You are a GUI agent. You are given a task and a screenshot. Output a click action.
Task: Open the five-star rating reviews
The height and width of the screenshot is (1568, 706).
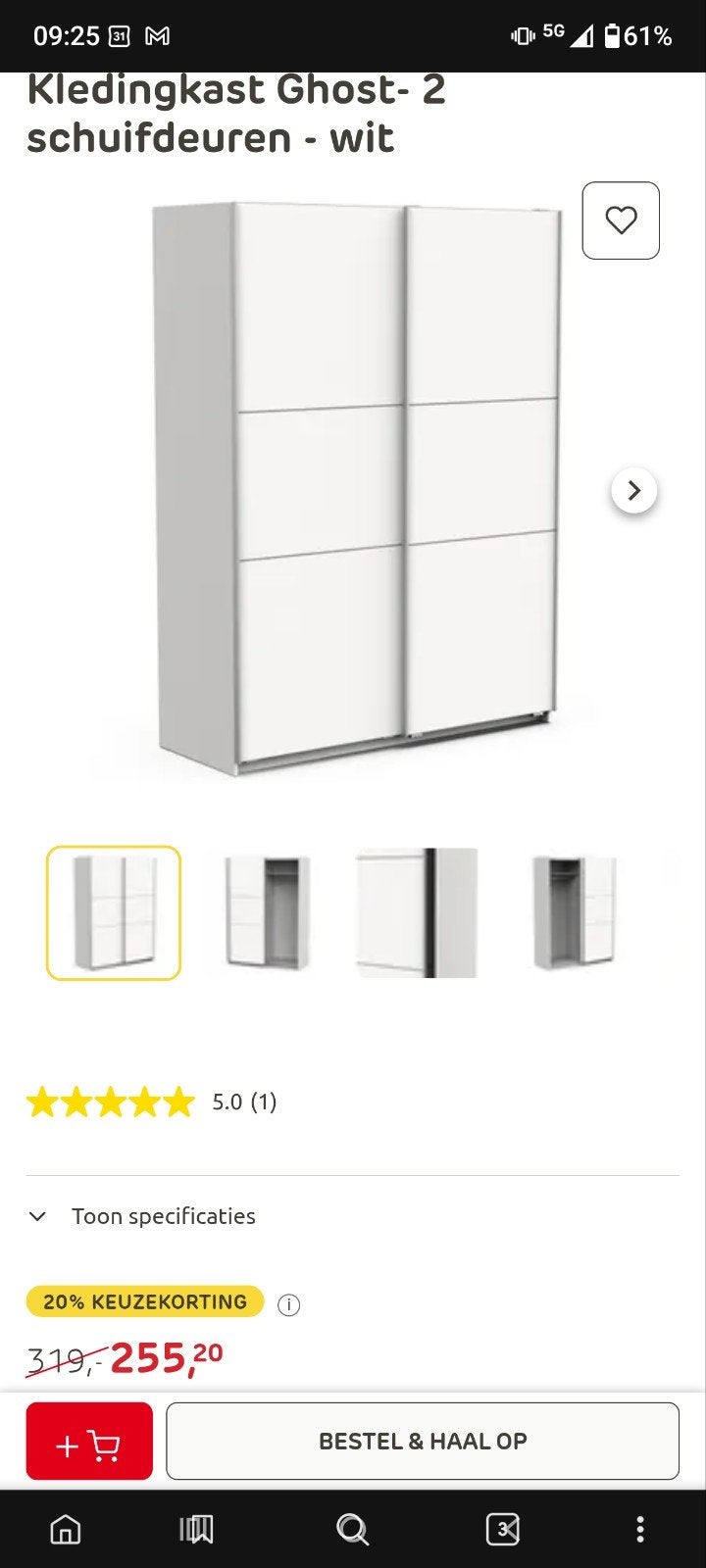[152, 1102]
